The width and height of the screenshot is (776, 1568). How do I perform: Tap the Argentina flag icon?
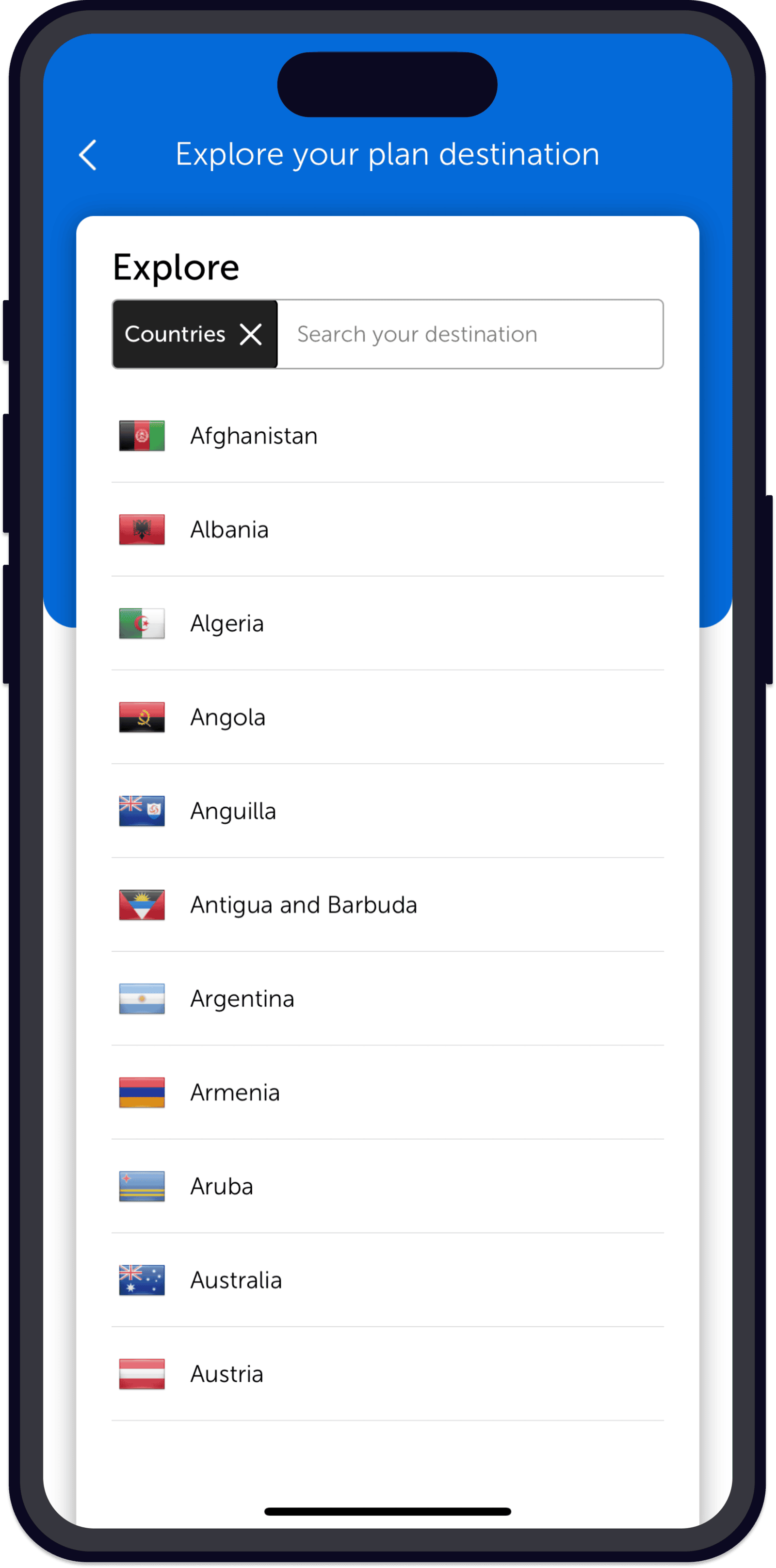pyautogui.click(x=141, y=999)
